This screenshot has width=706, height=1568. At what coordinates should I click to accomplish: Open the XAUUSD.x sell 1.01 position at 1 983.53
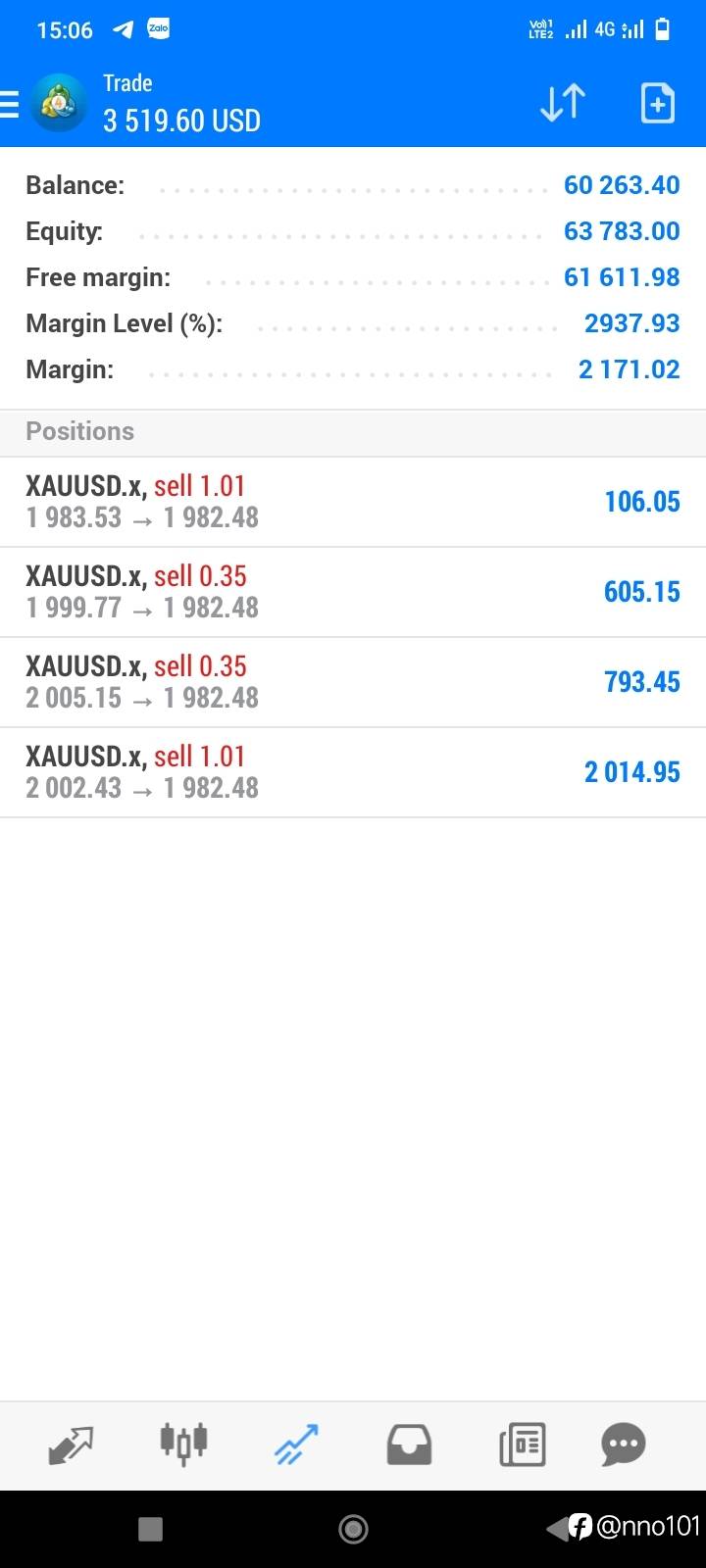tap(353, 502)
